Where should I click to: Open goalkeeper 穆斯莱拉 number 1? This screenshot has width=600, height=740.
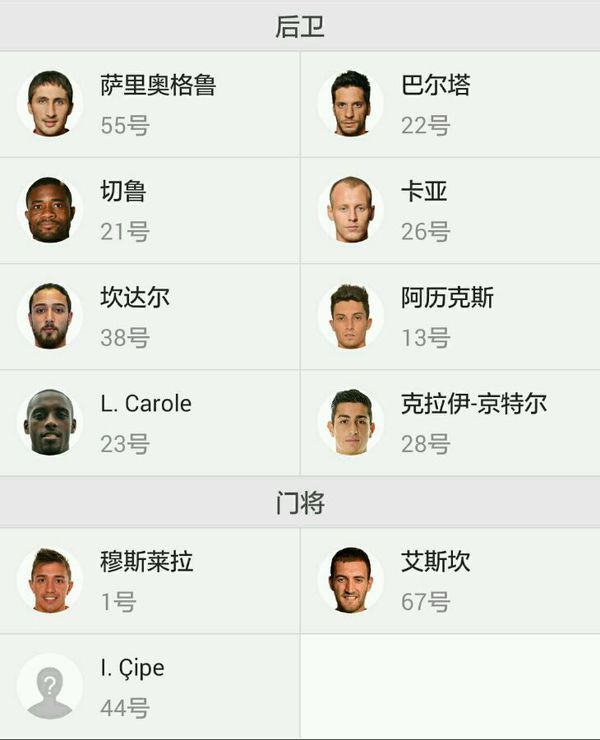point(150,580)
